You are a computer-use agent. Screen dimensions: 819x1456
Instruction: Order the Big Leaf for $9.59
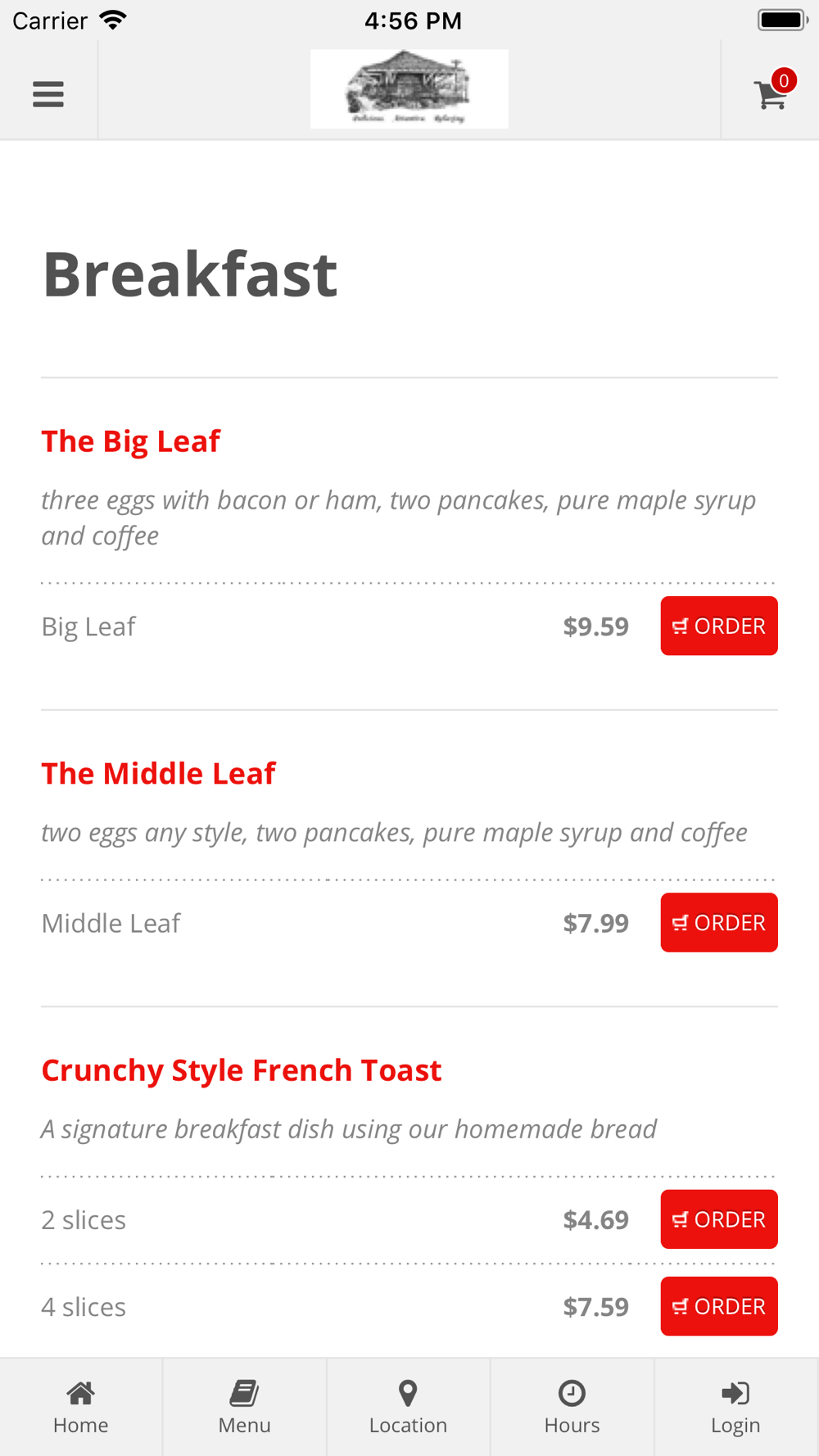click(x=718, y=626)
